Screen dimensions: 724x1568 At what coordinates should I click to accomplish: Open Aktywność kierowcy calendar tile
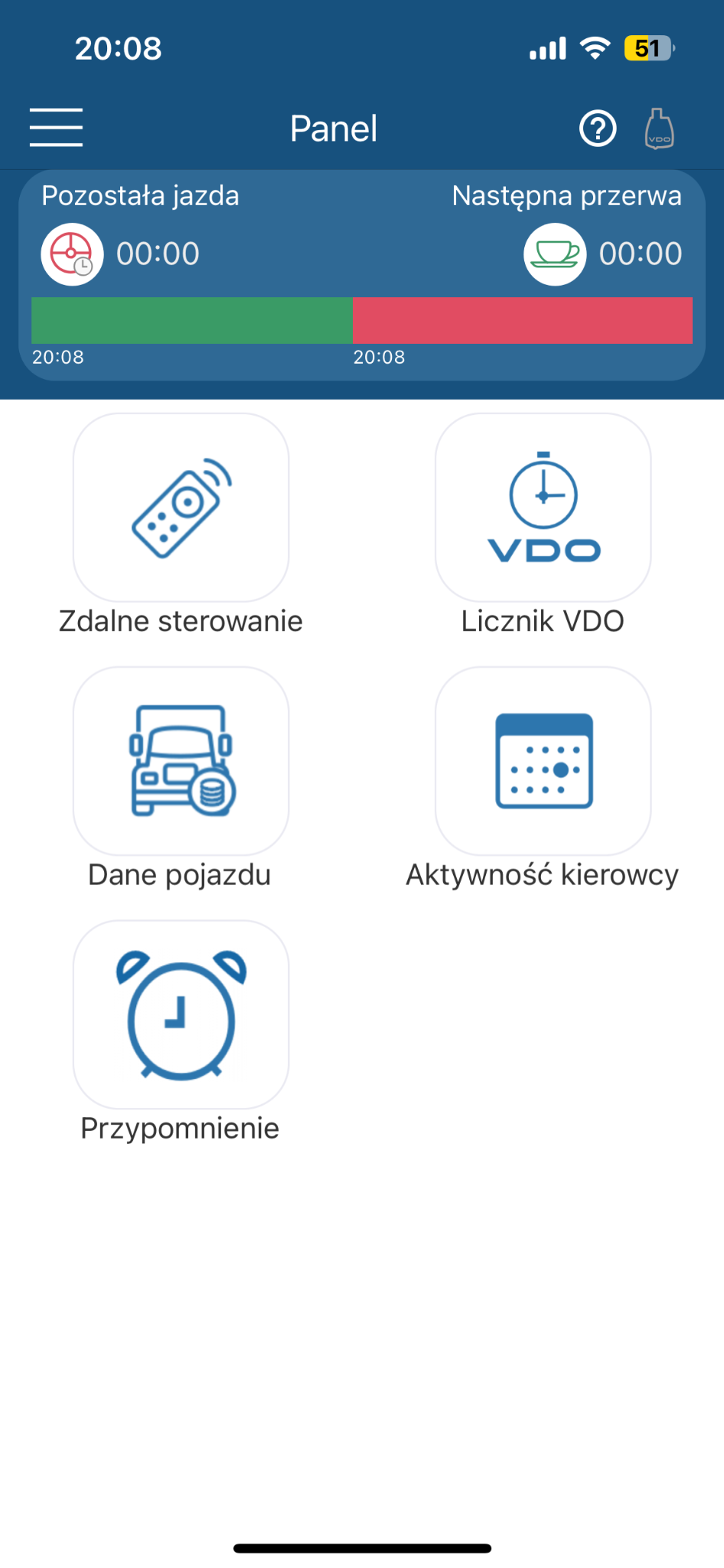click(x=543, y=761)
